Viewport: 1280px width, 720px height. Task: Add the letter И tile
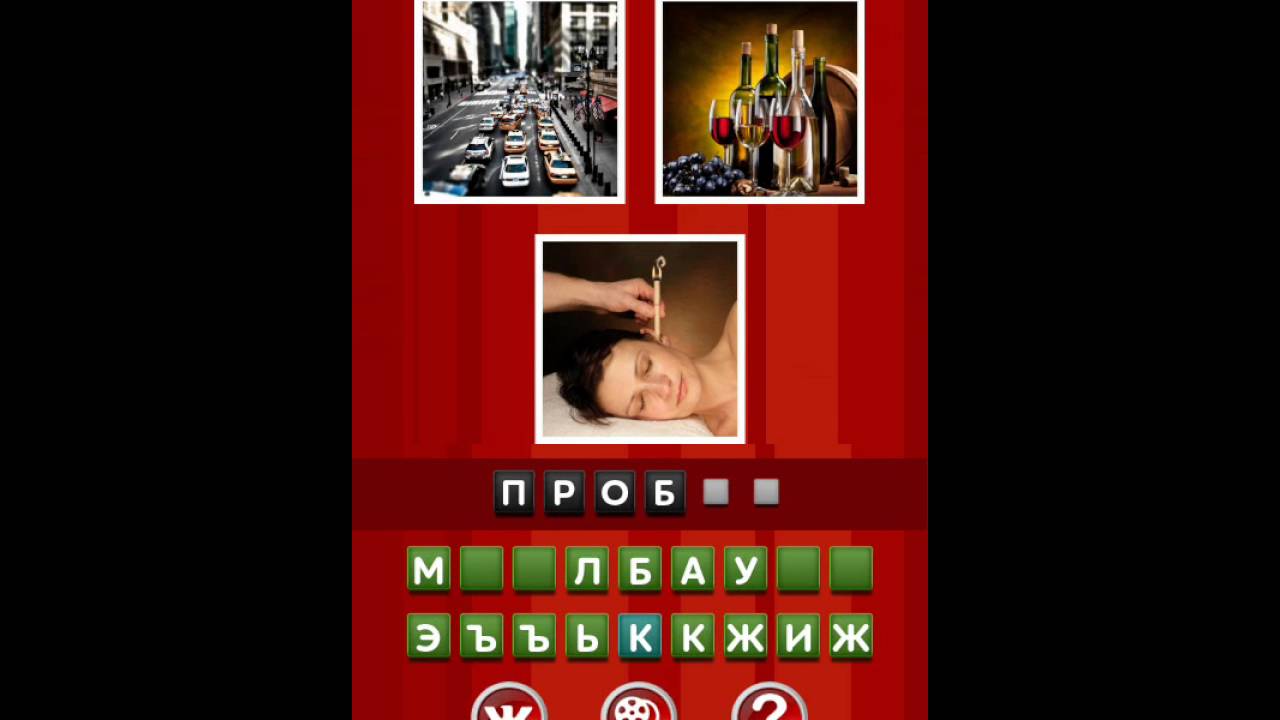tap(798, 637)
